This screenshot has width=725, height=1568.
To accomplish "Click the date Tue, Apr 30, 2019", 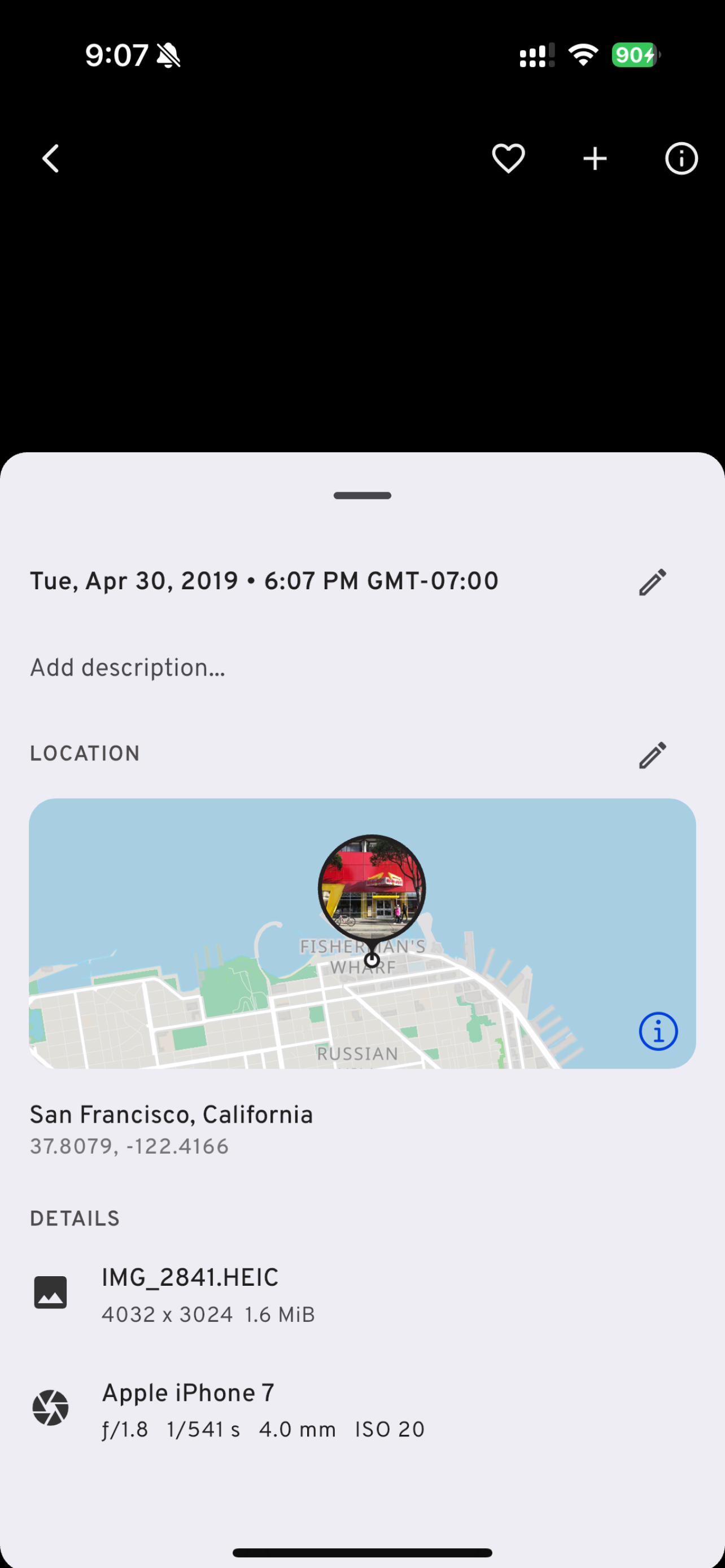I will point(133,581).
